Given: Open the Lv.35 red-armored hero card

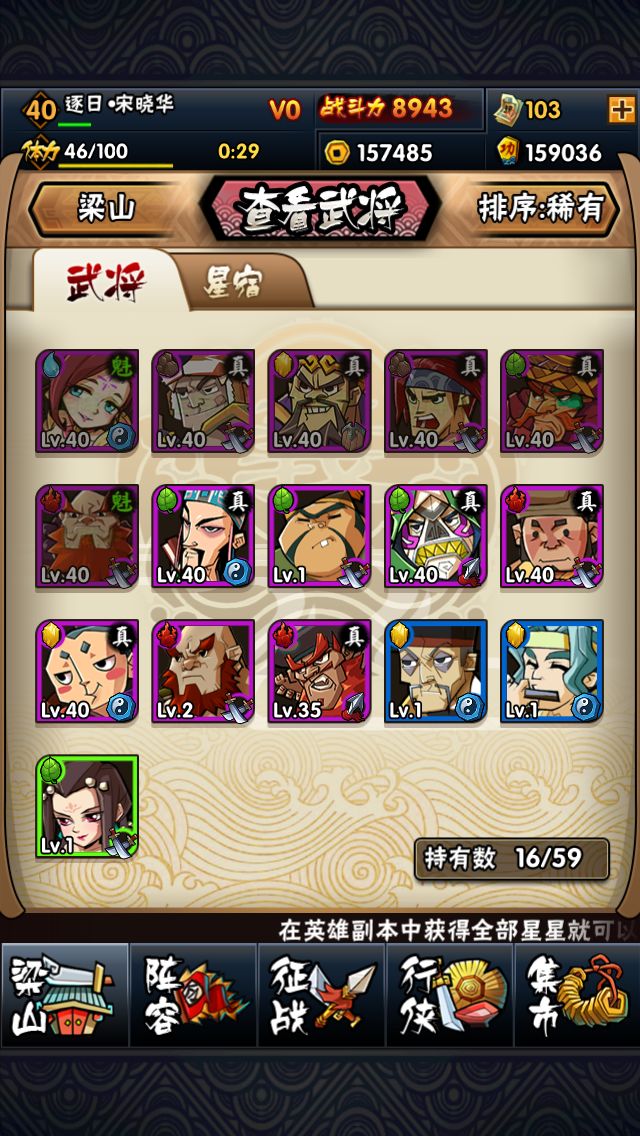Looking at the screenshot, I should tap(320, 670).
